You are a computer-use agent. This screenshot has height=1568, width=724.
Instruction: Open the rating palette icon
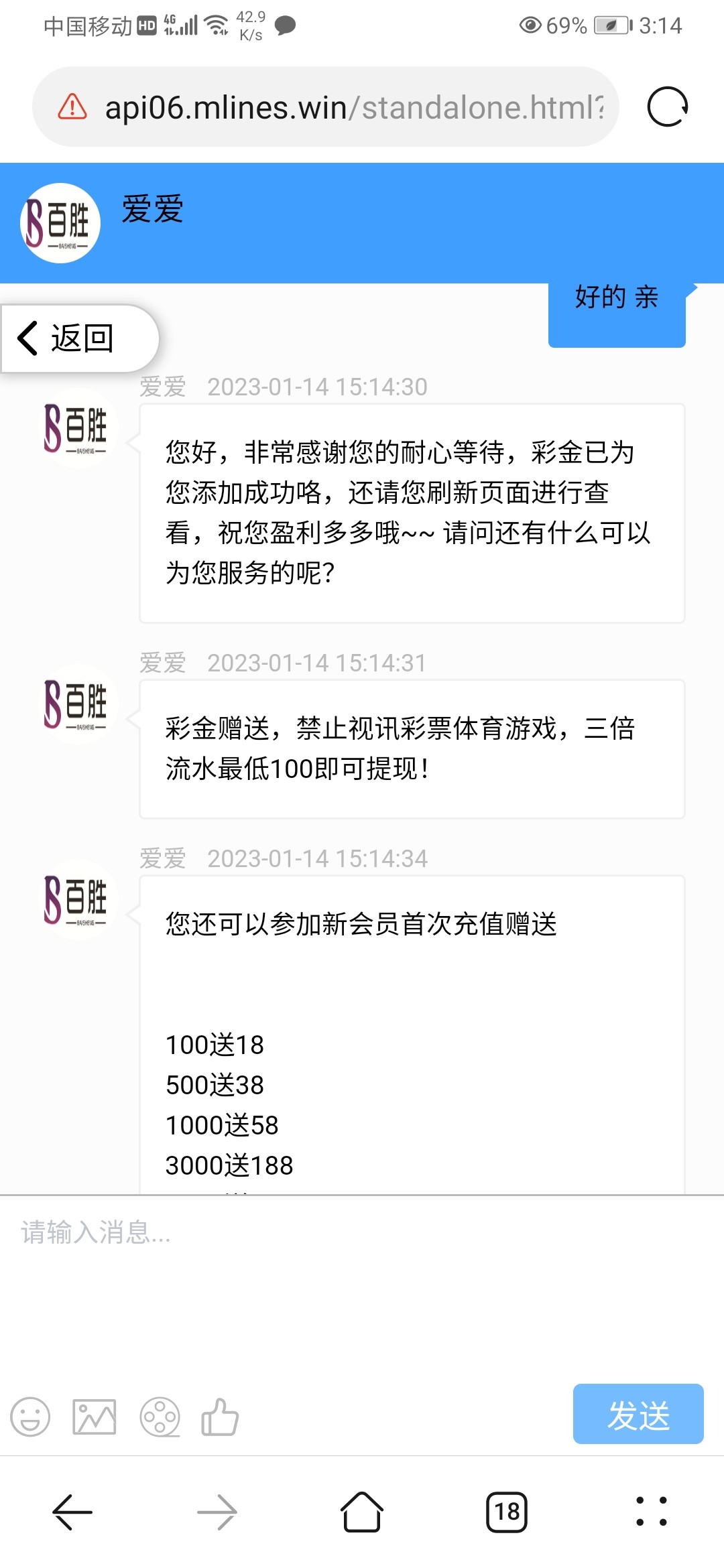point(160,1417)
